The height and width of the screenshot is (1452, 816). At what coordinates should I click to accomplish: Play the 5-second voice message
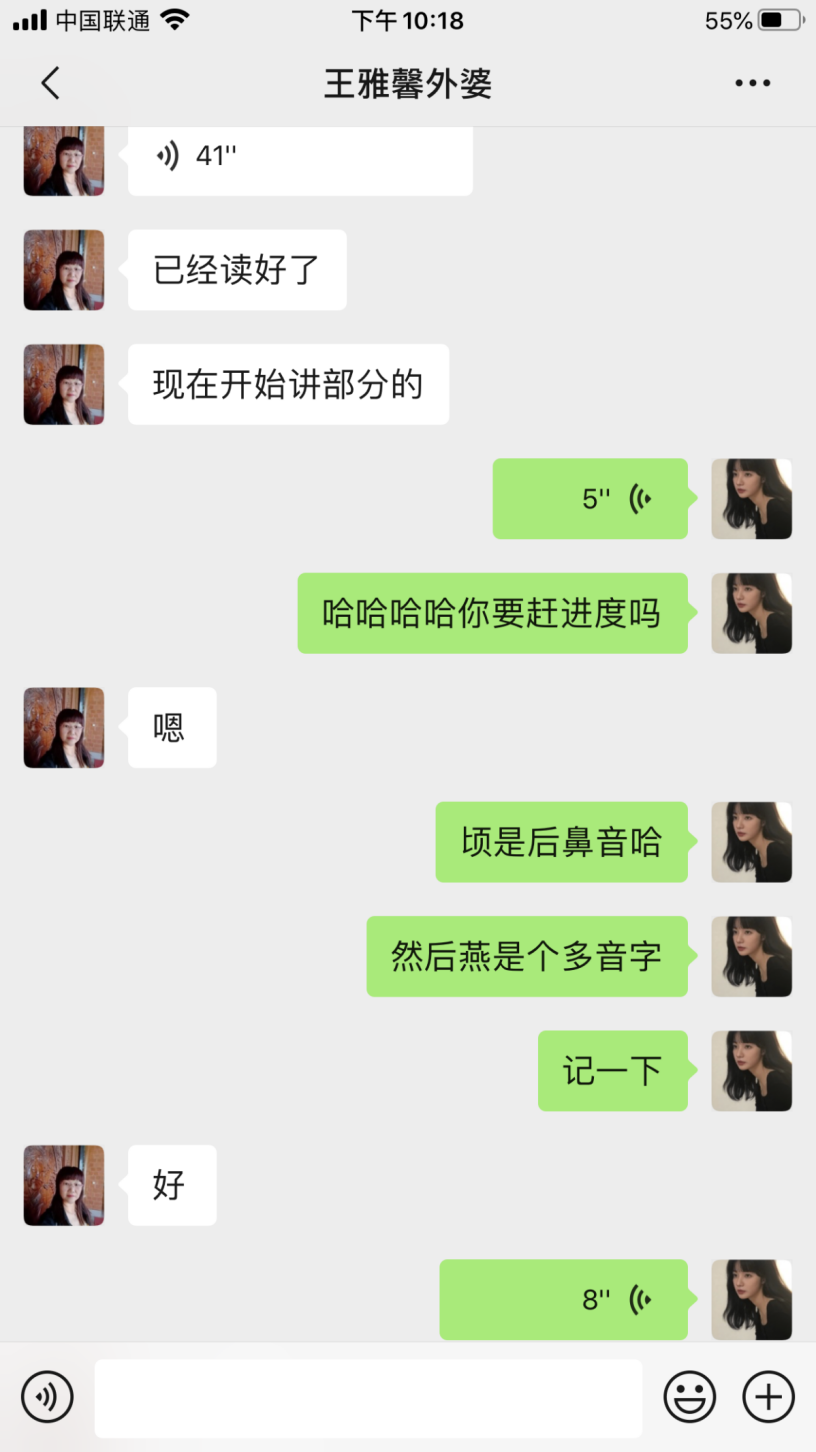click(x=590, y=499)
